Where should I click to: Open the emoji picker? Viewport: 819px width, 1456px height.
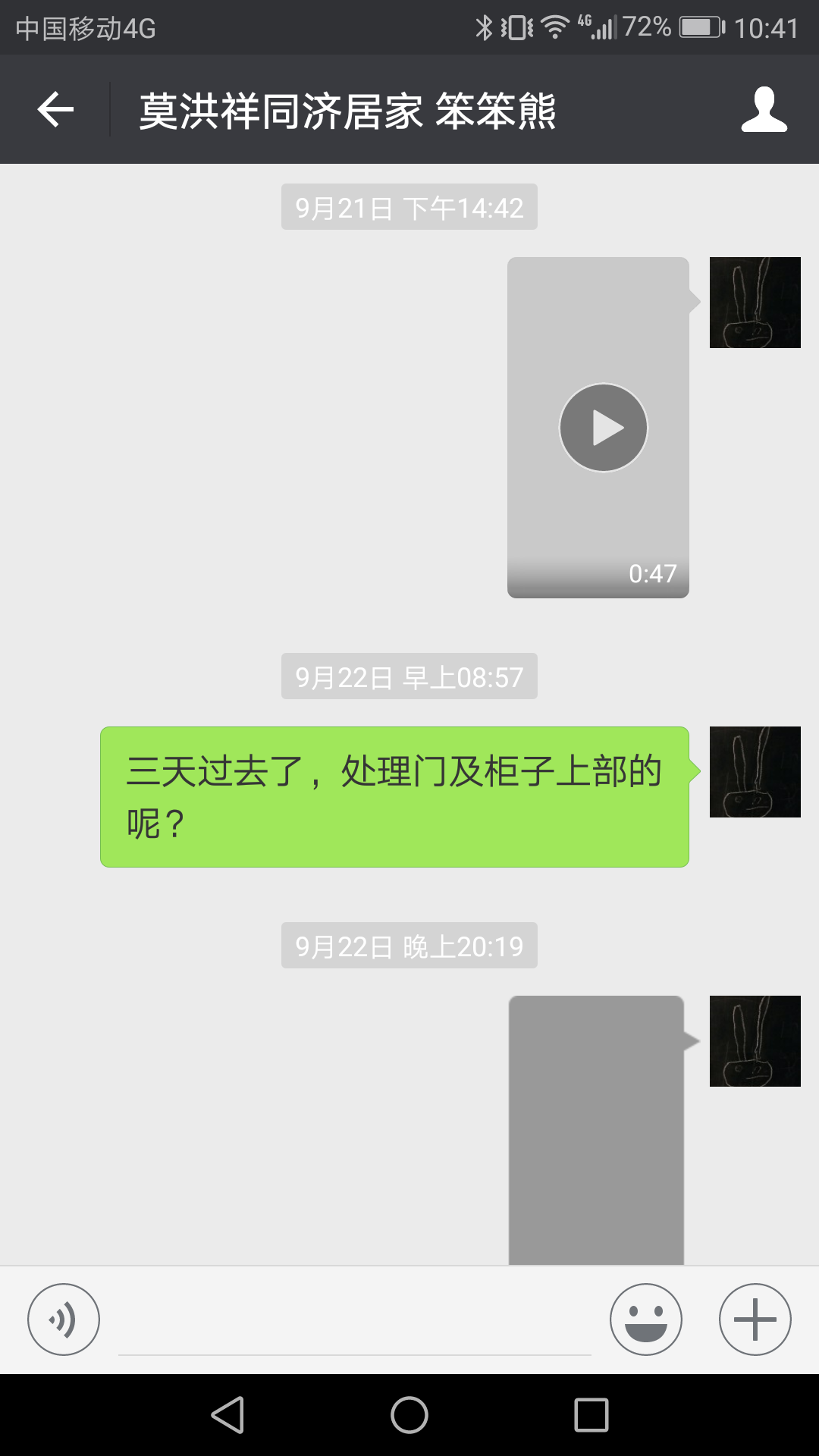click(x=645, y=1319)
